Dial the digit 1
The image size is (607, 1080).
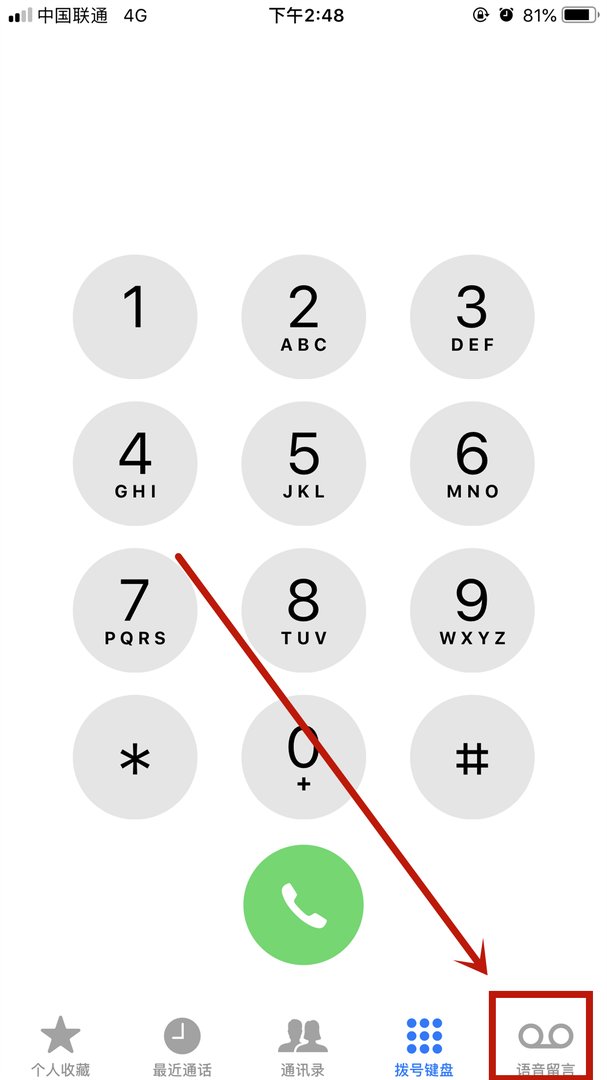[x=135, y=317]
